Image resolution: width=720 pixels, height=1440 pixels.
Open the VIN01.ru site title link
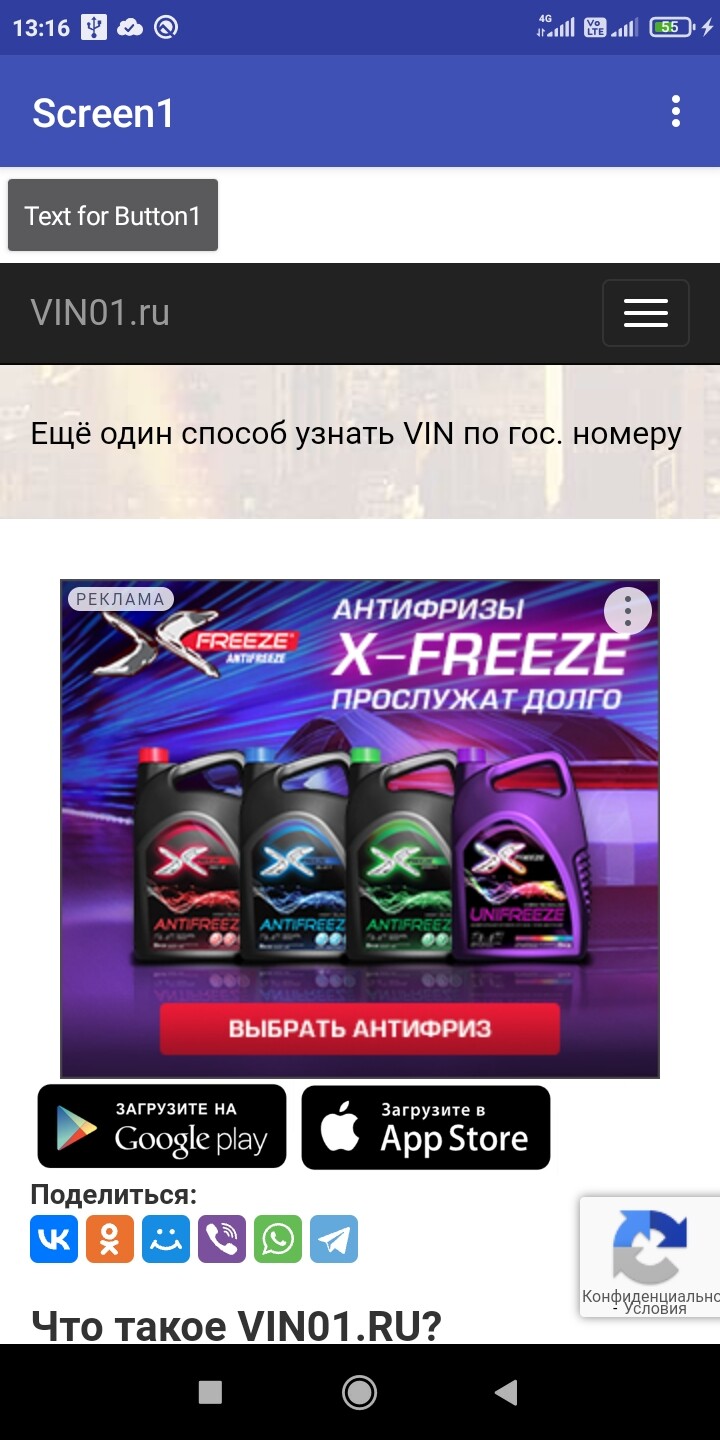pyautogui.click(x=100, y=313)
